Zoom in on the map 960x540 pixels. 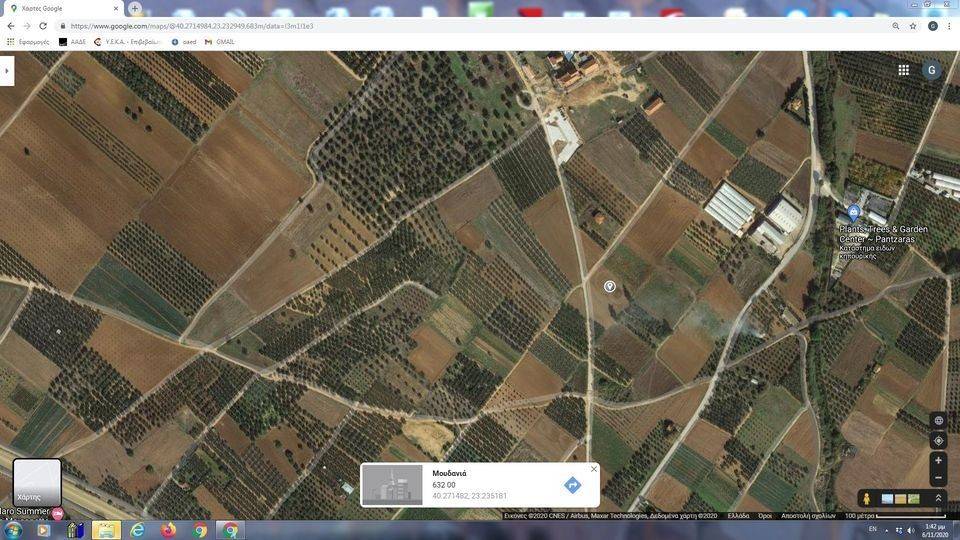(938, 461)
